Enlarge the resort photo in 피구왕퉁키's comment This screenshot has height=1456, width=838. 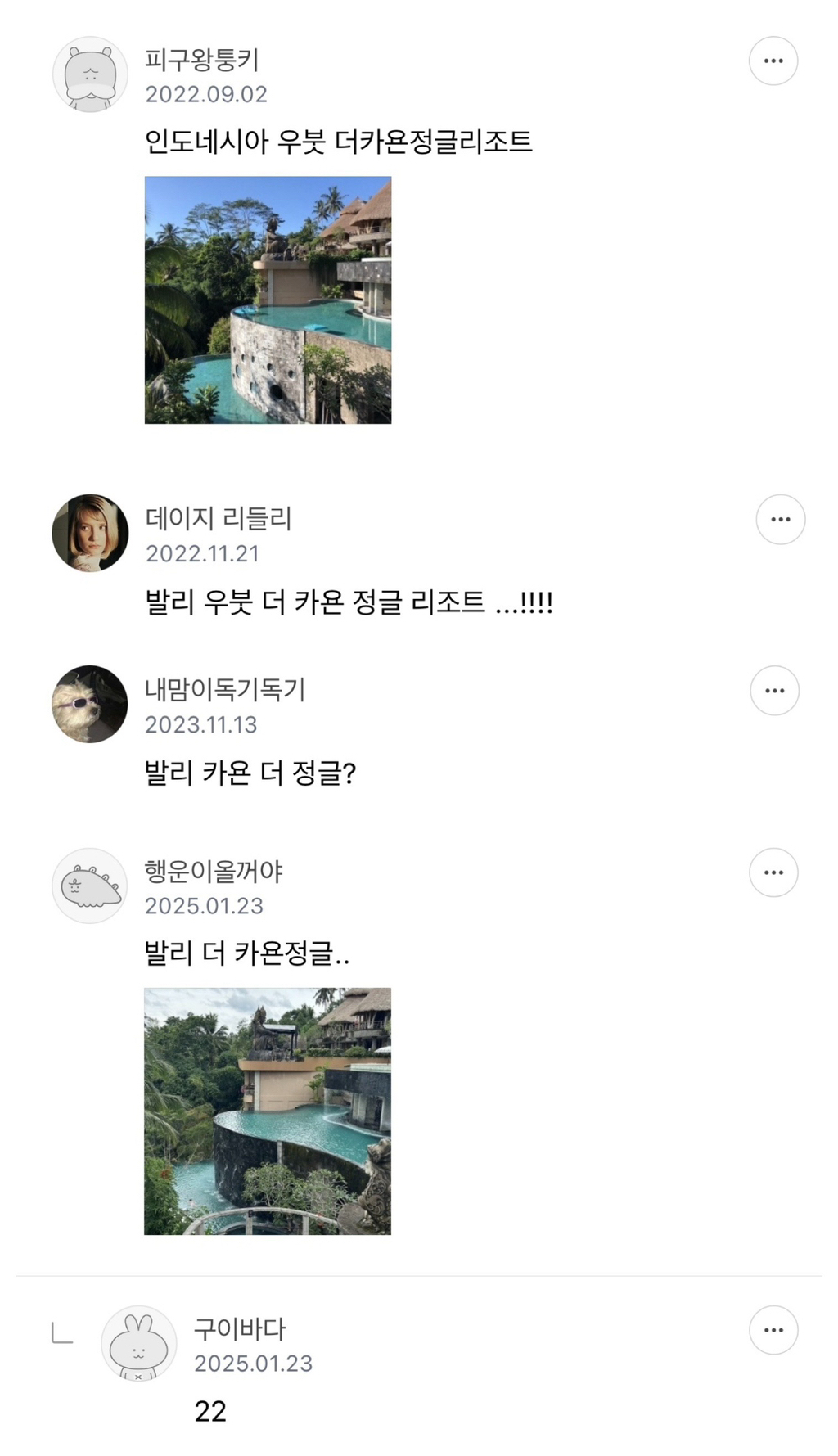268,300
